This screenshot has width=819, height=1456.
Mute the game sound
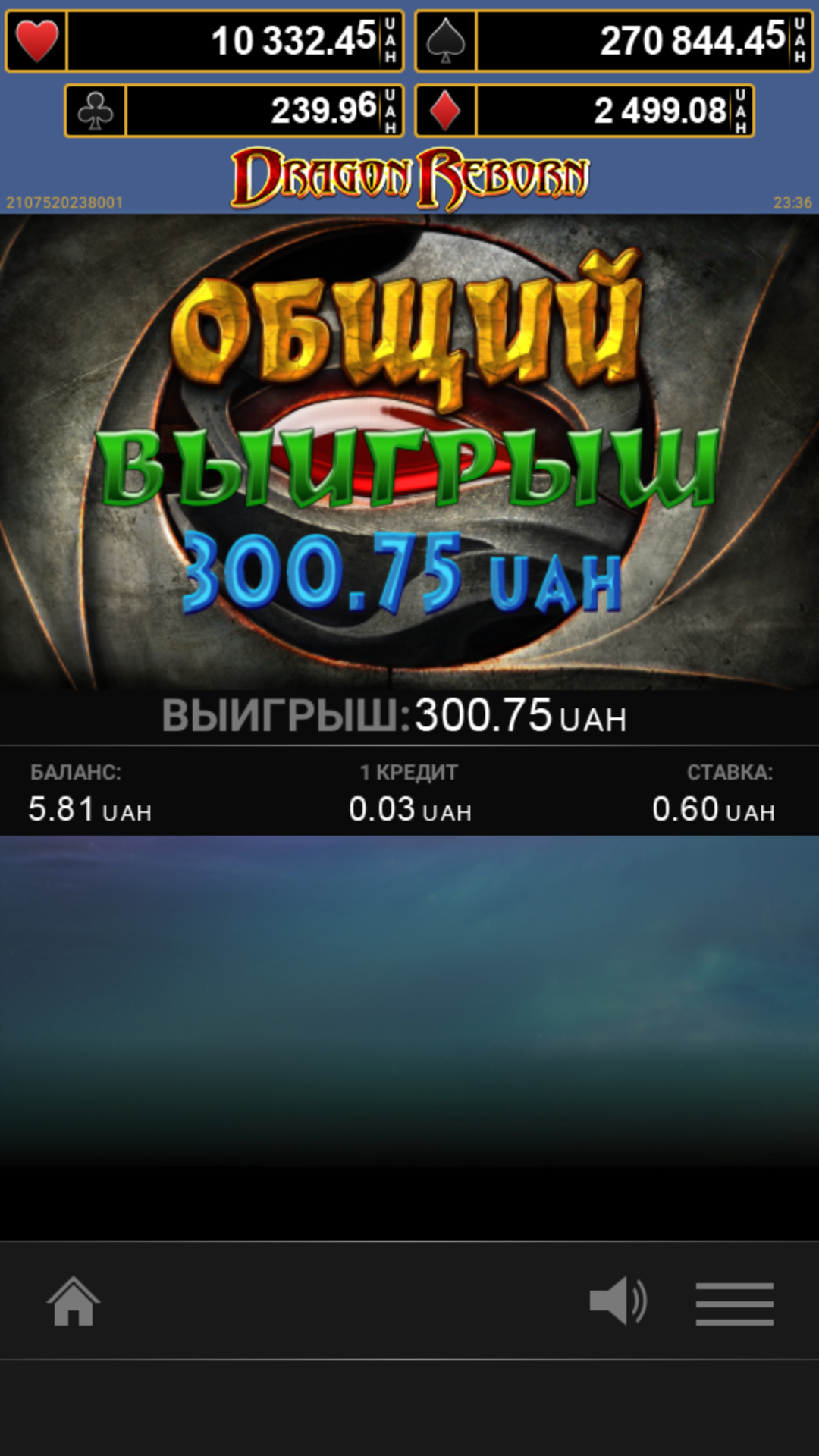coord(618,1301)
